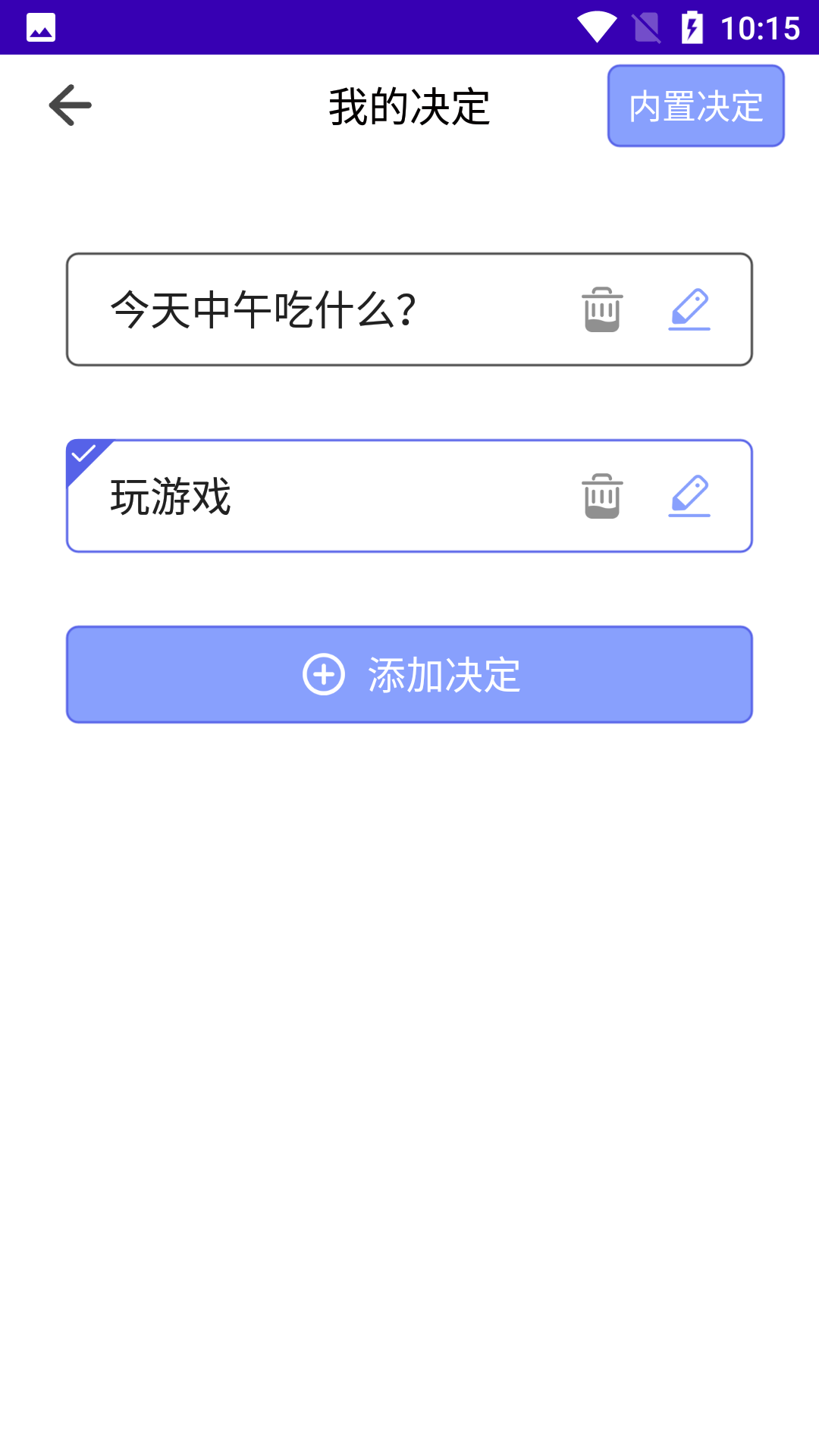Tap the 我的决定 page title
Image resolution: width=819 pixels, height=1456 pixels.
(409, 106)
